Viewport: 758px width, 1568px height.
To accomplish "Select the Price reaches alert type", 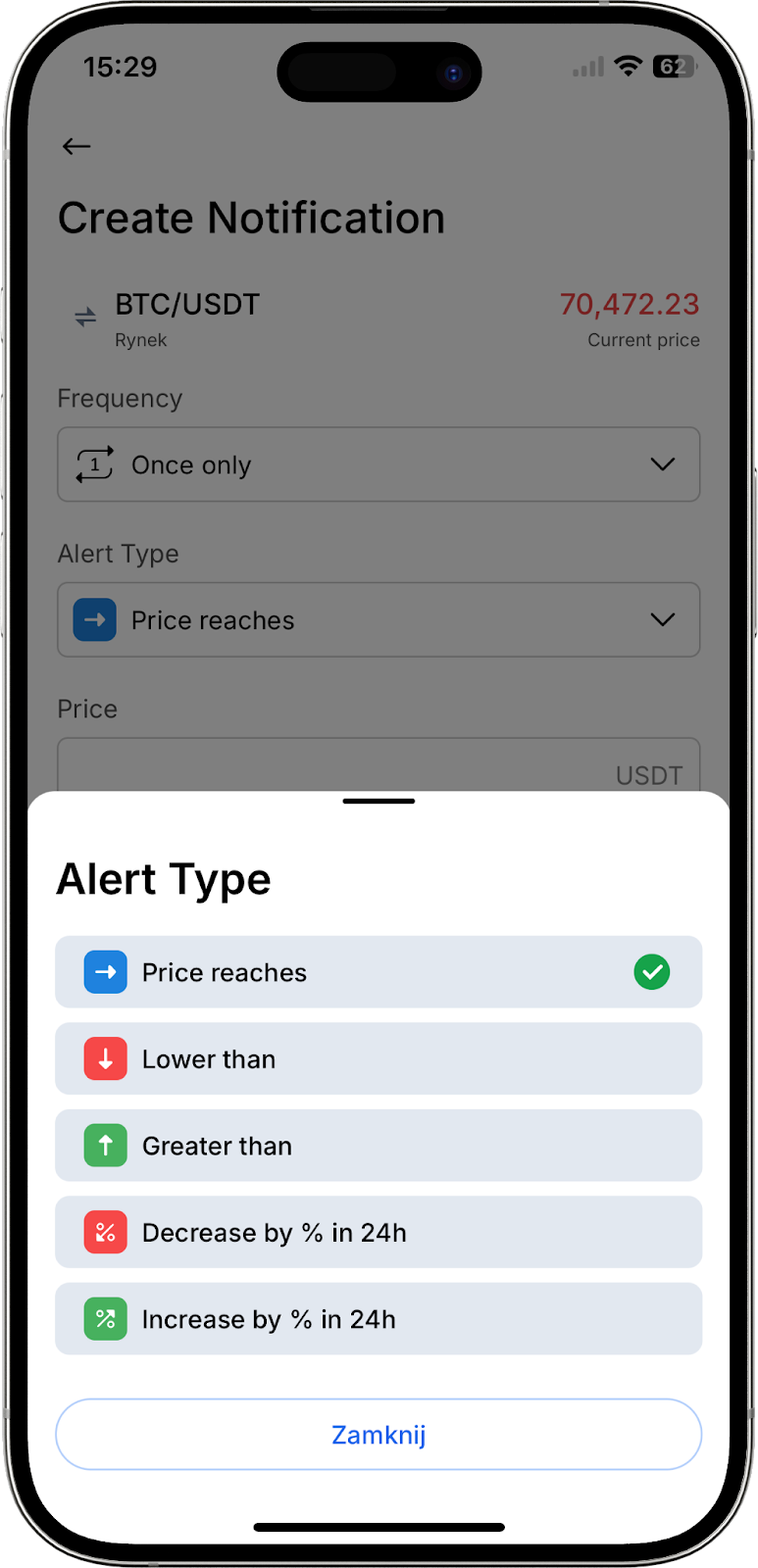I will coord(378,972).
